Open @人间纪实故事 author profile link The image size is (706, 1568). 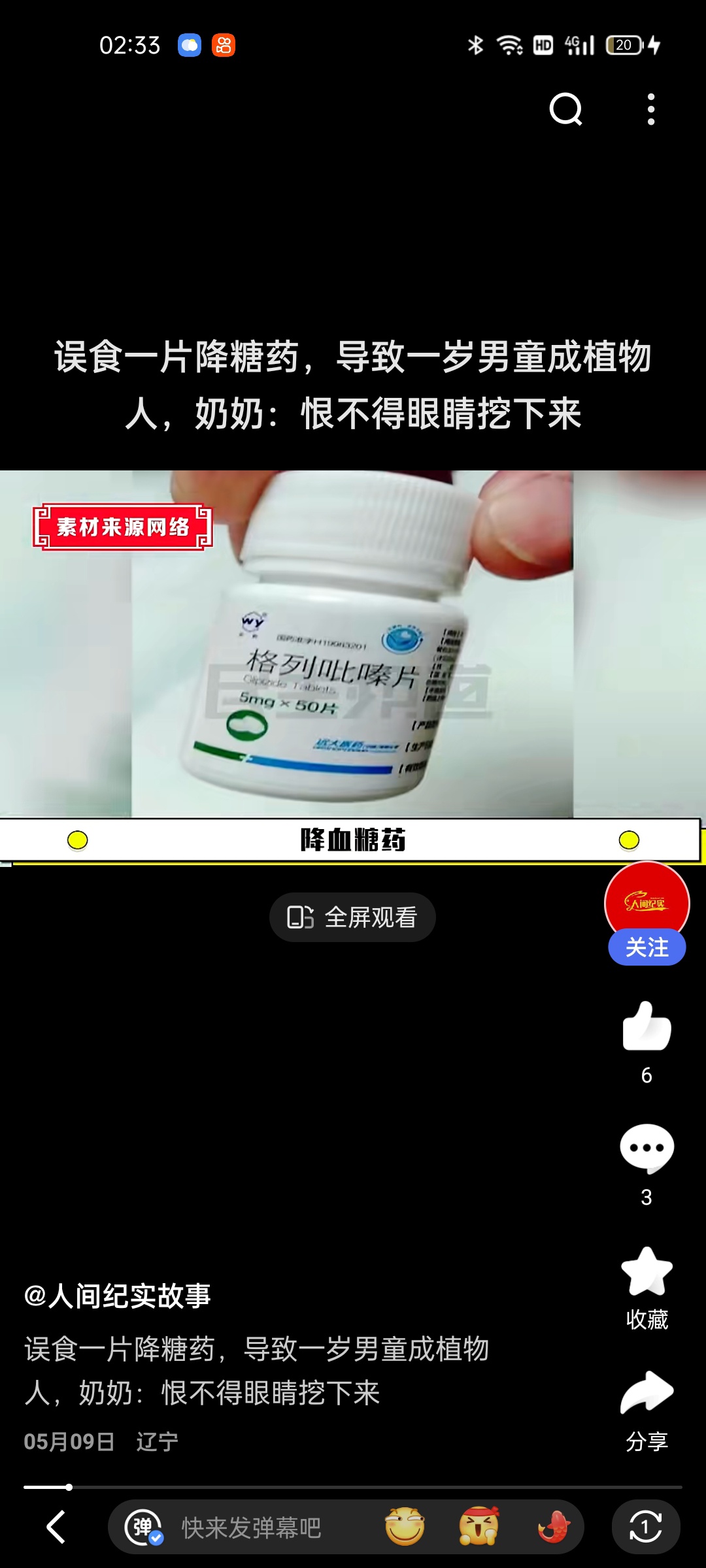coord(118,1296)
